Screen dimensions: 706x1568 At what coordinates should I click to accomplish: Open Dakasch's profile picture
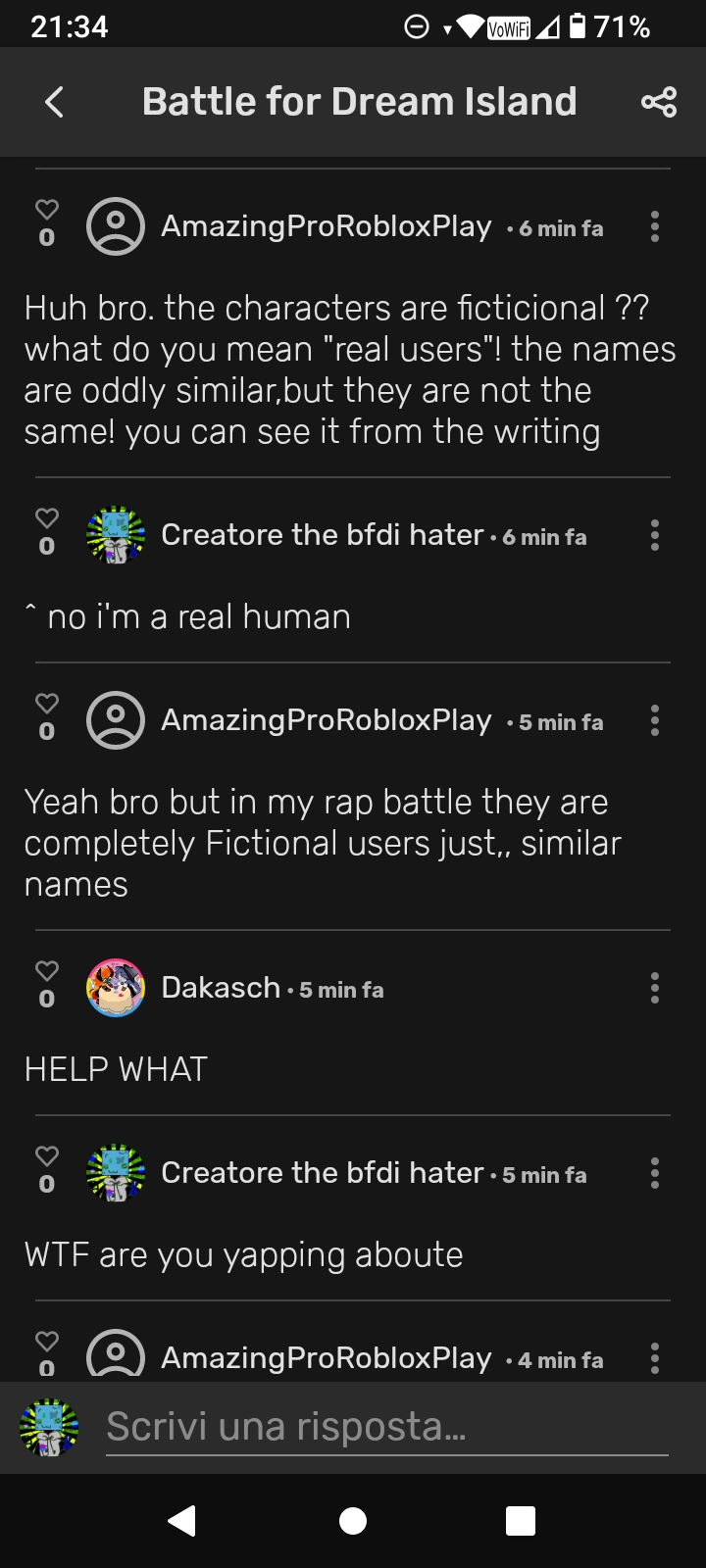pos(116,989)
